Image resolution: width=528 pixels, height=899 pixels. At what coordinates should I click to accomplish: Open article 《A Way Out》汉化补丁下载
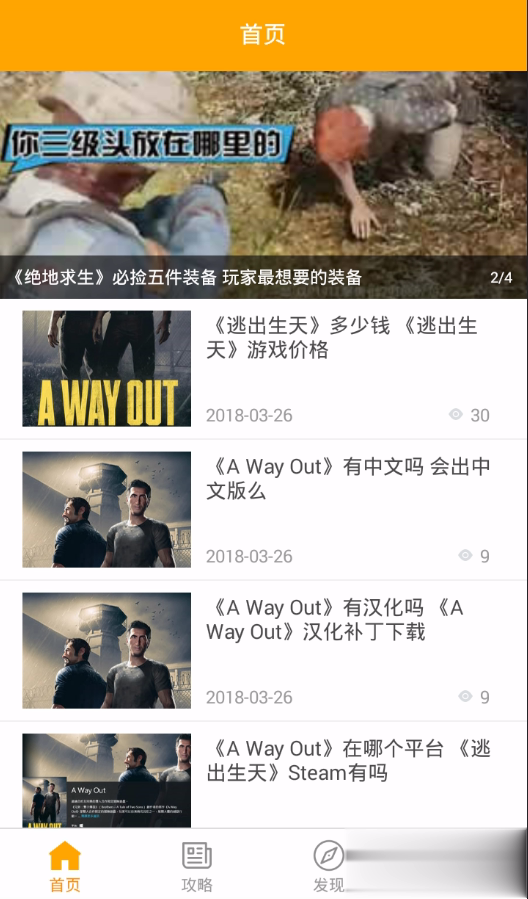click(x=264, y=651)
